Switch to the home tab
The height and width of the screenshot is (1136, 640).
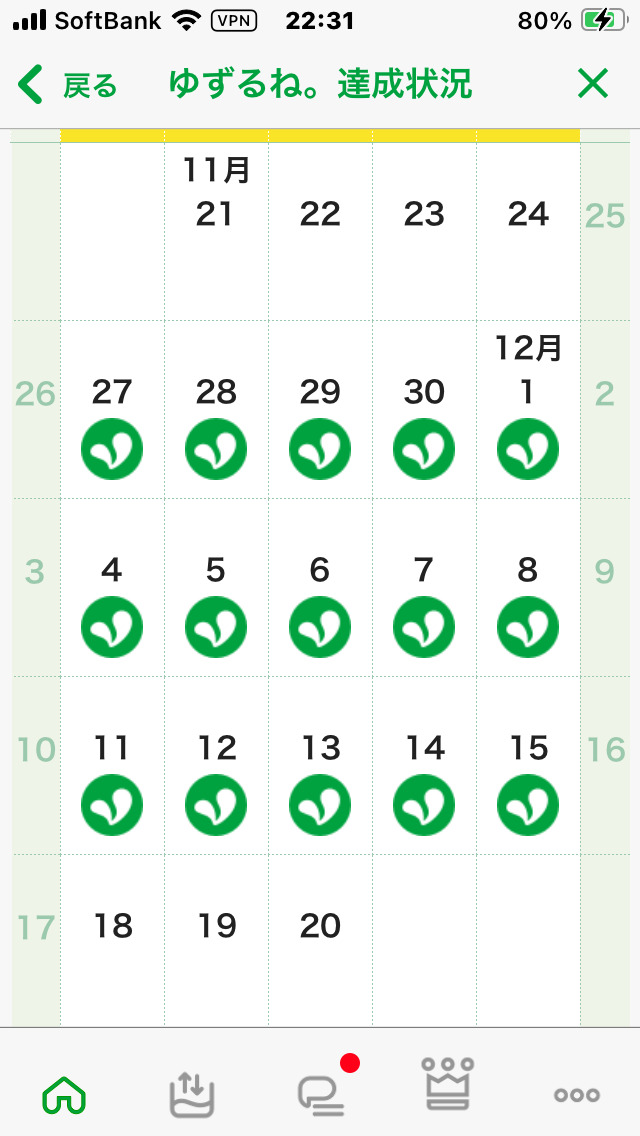(64, 1095)
